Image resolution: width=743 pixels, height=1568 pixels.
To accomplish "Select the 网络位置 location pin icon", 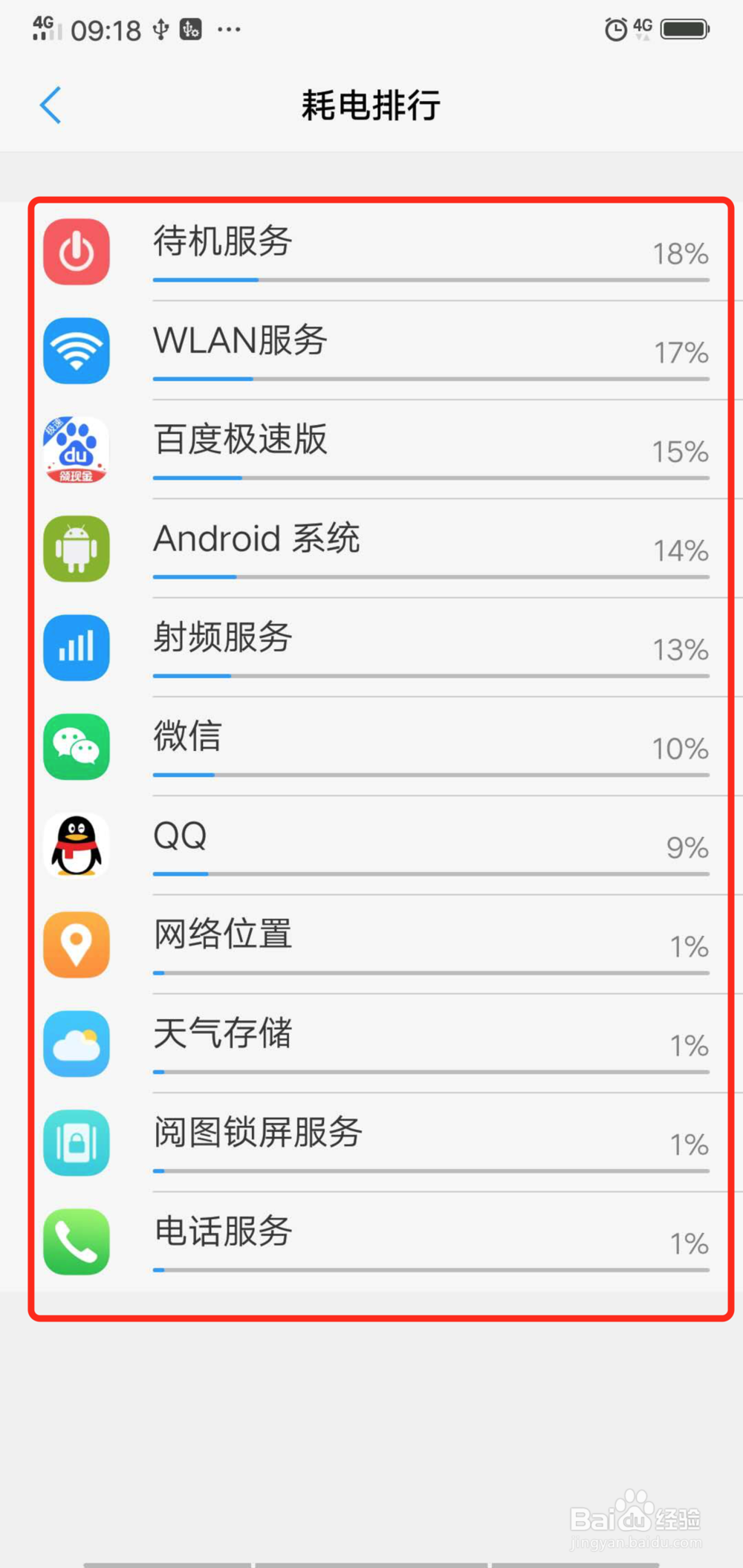I will 77,945.
